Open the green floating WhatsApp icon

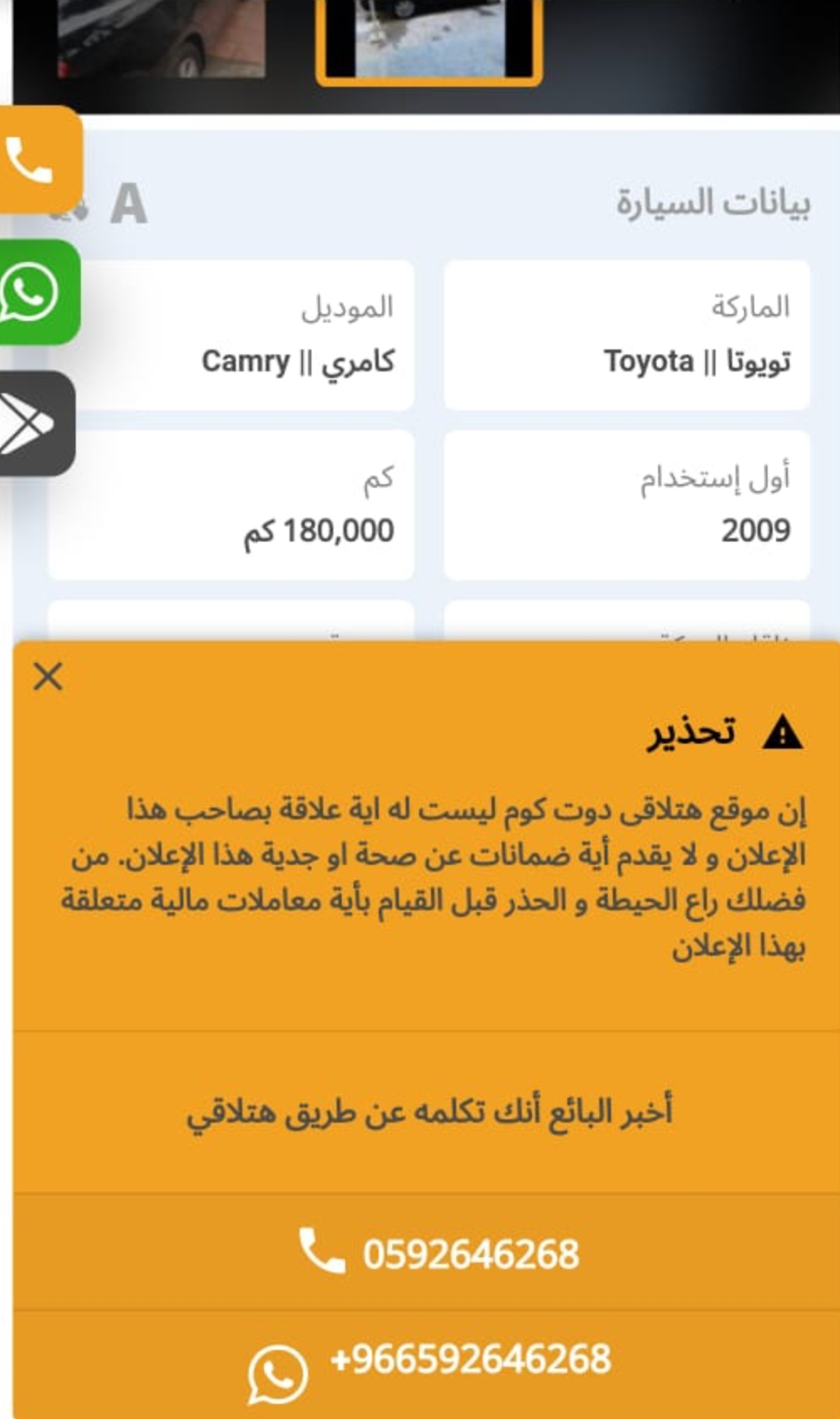click(38, 292)
